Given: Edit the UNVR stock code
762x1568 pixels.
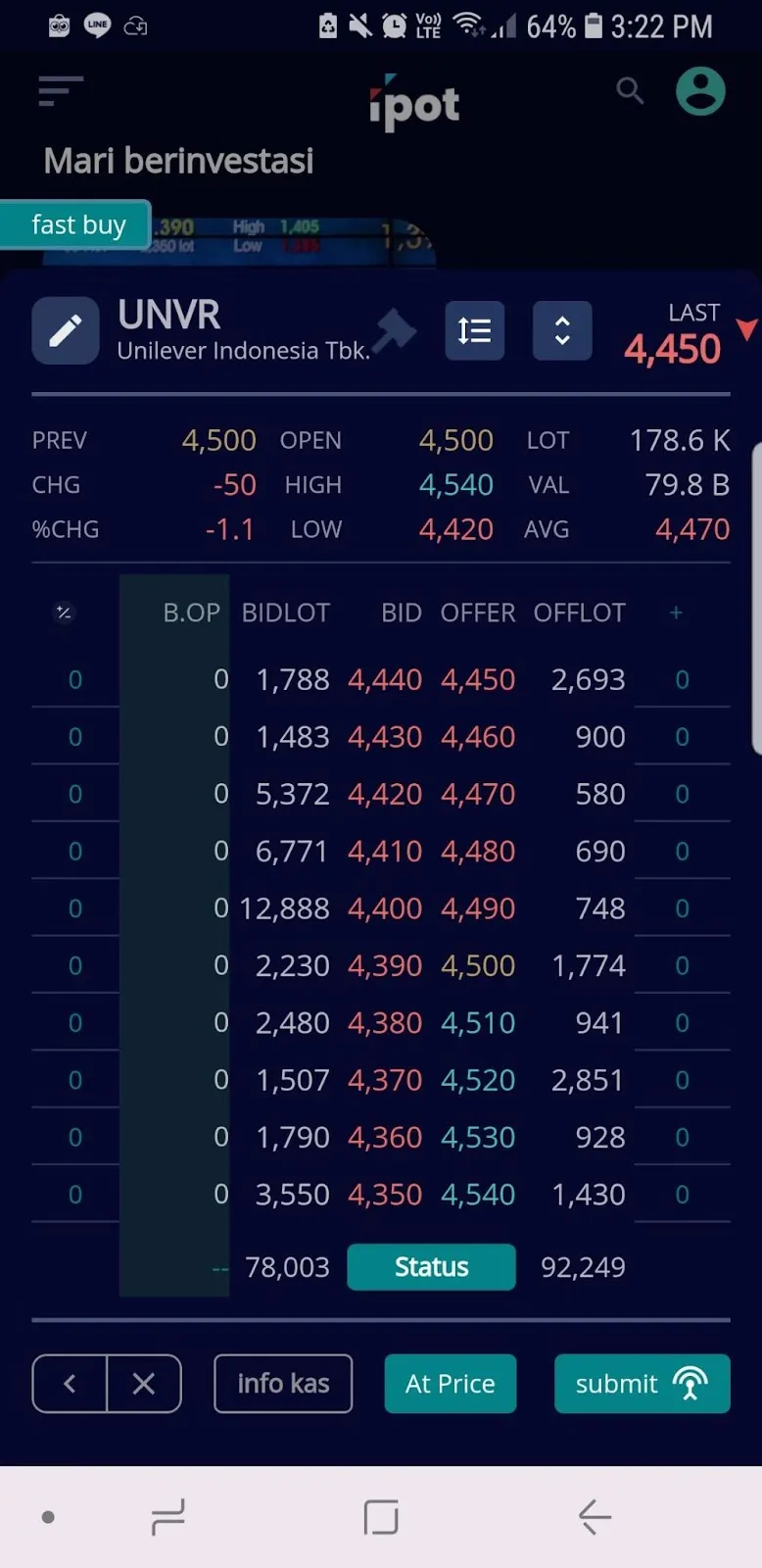Looking at the screenshot, I should pos(66,331).
